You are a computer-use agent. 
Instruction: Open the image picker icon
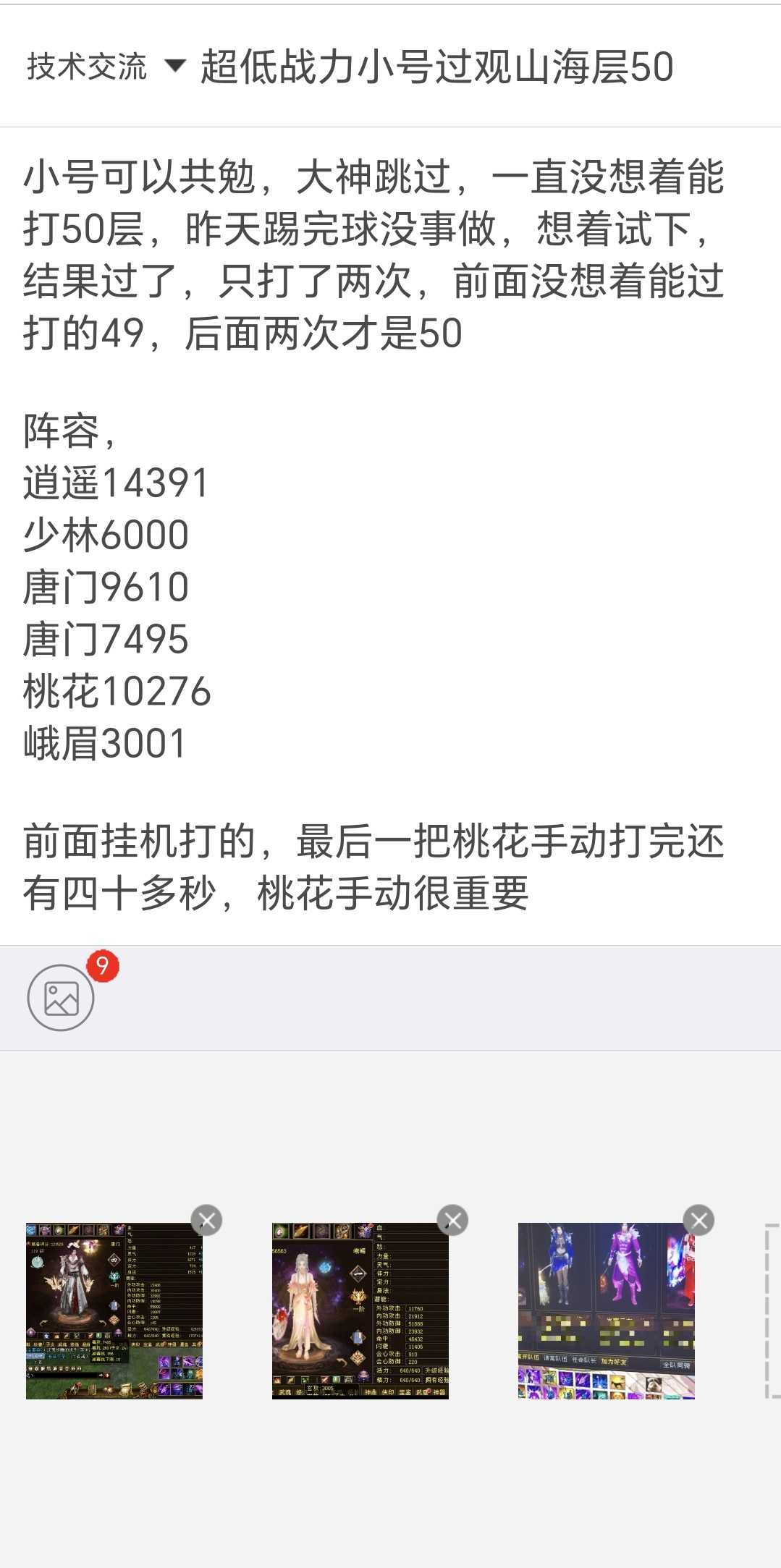(x=61, y=998)
